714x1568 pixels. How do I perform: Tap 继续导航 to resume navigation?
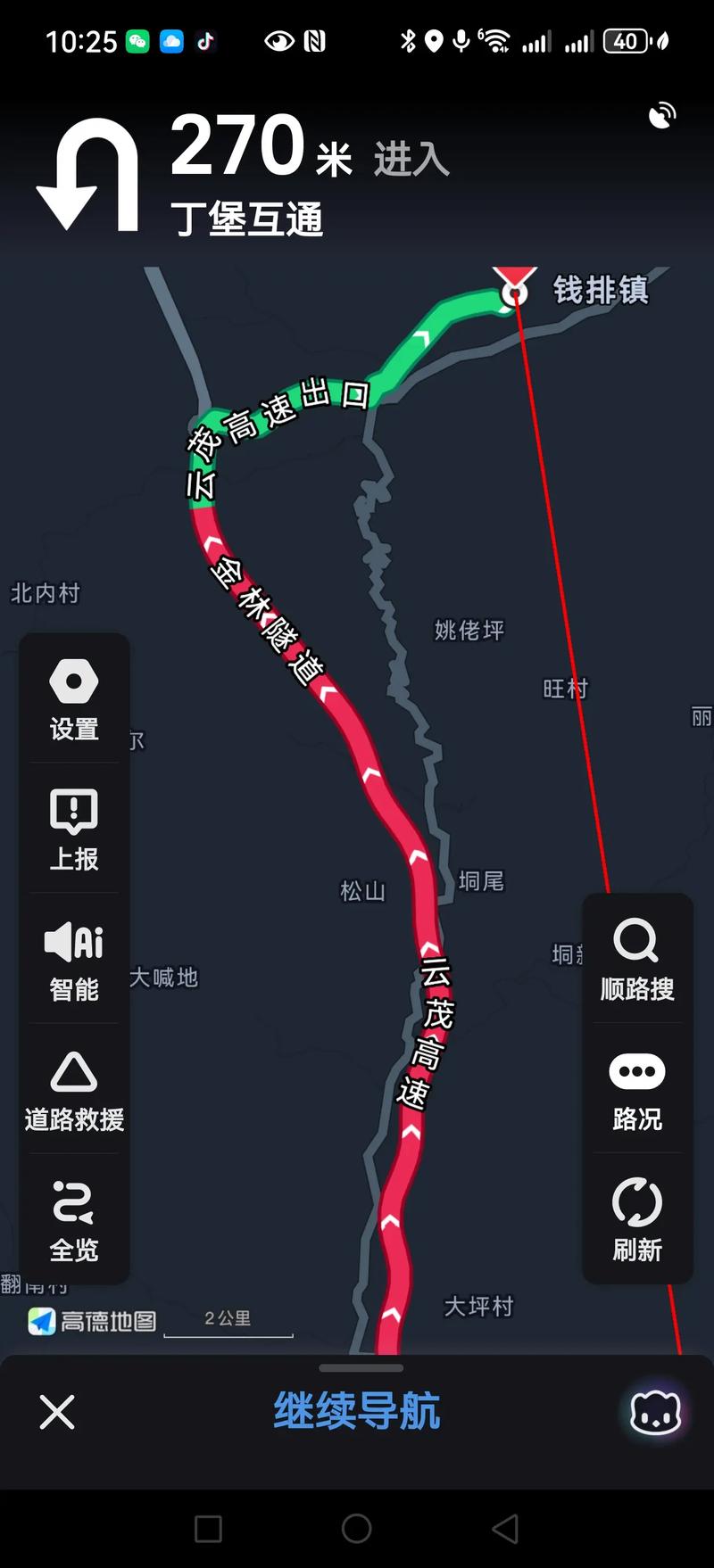pos(356,1409)
